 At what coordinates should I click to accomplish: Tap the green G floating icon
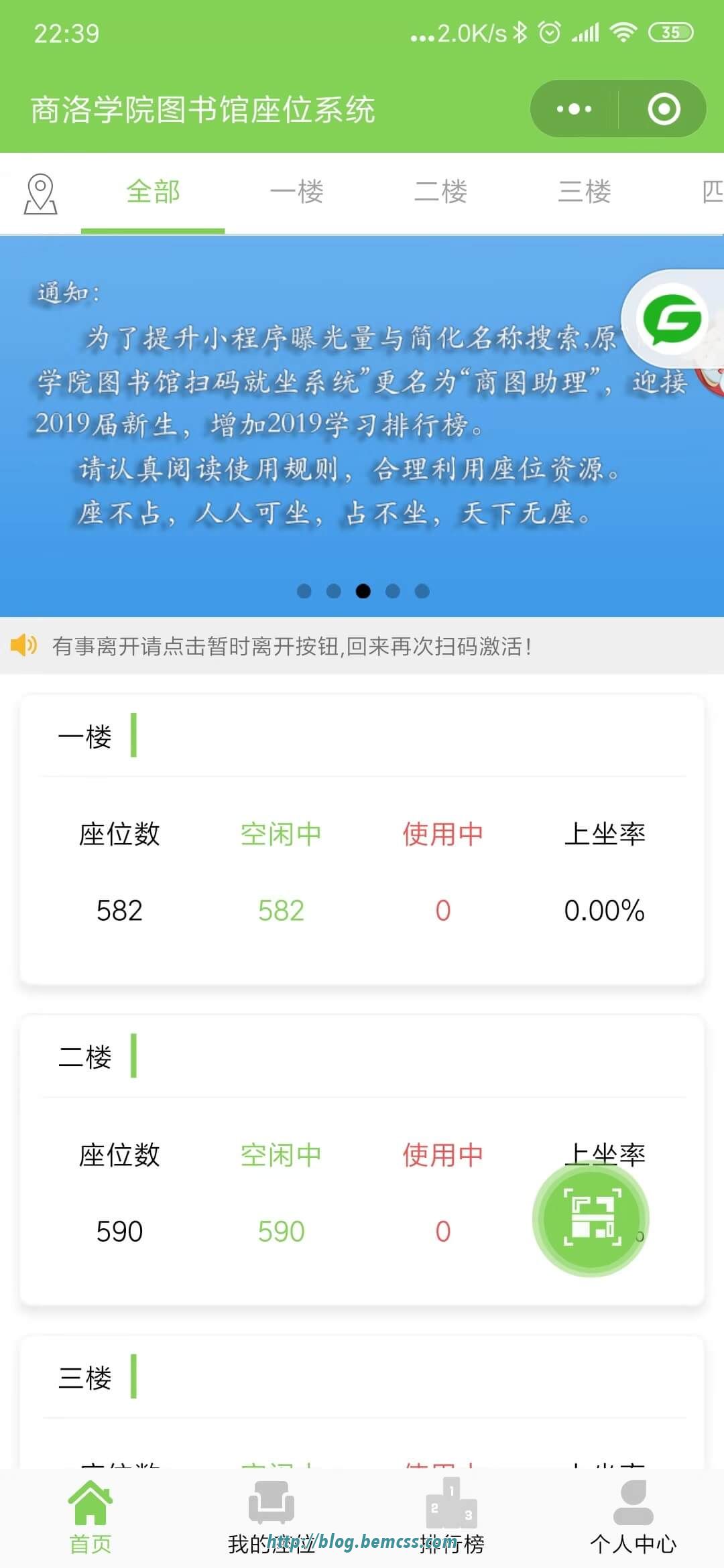tap(672, 319)
